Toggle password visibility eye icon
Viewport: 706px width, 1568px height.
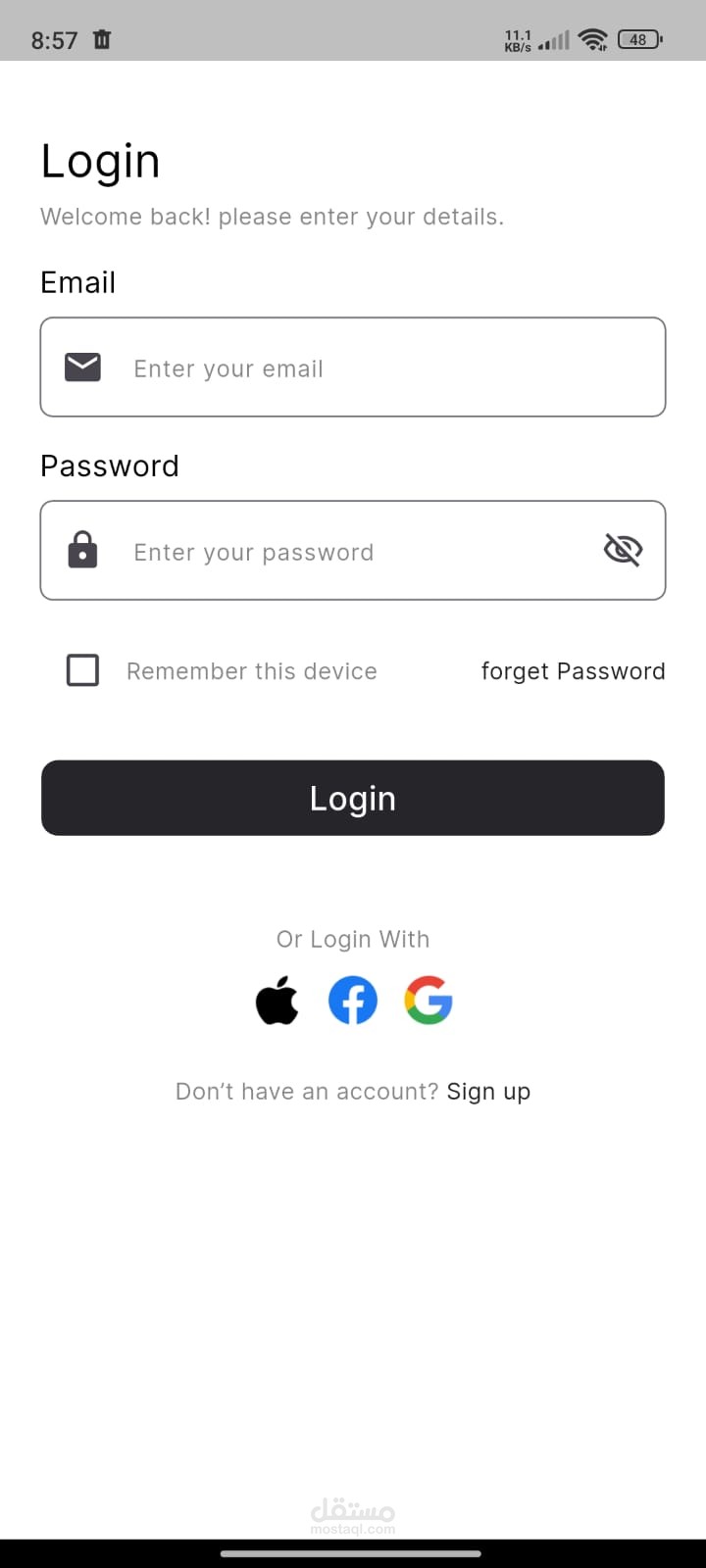tap(623, 551)
